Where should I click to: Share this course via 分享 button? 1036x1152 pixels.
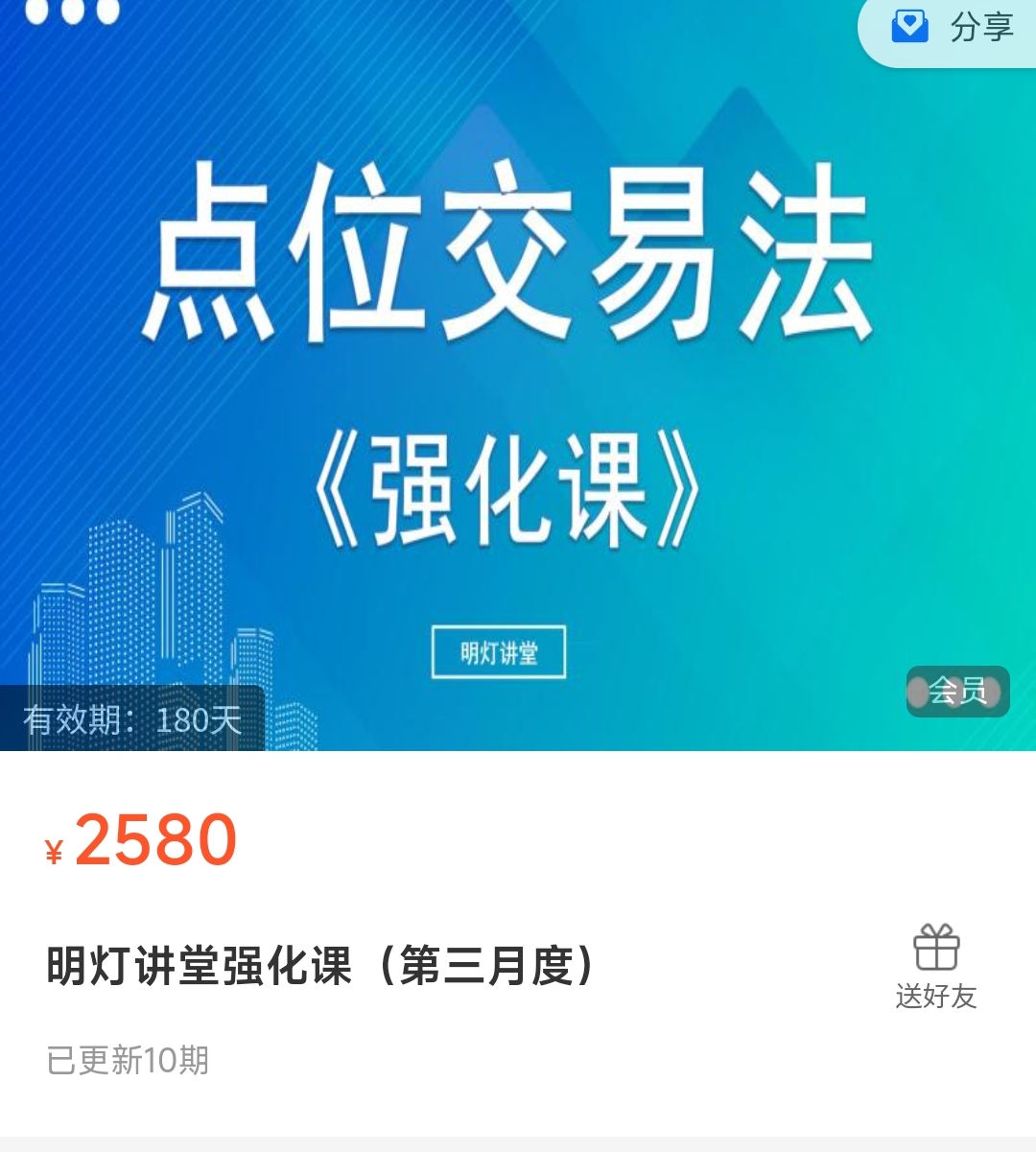[x=953, y=27]
